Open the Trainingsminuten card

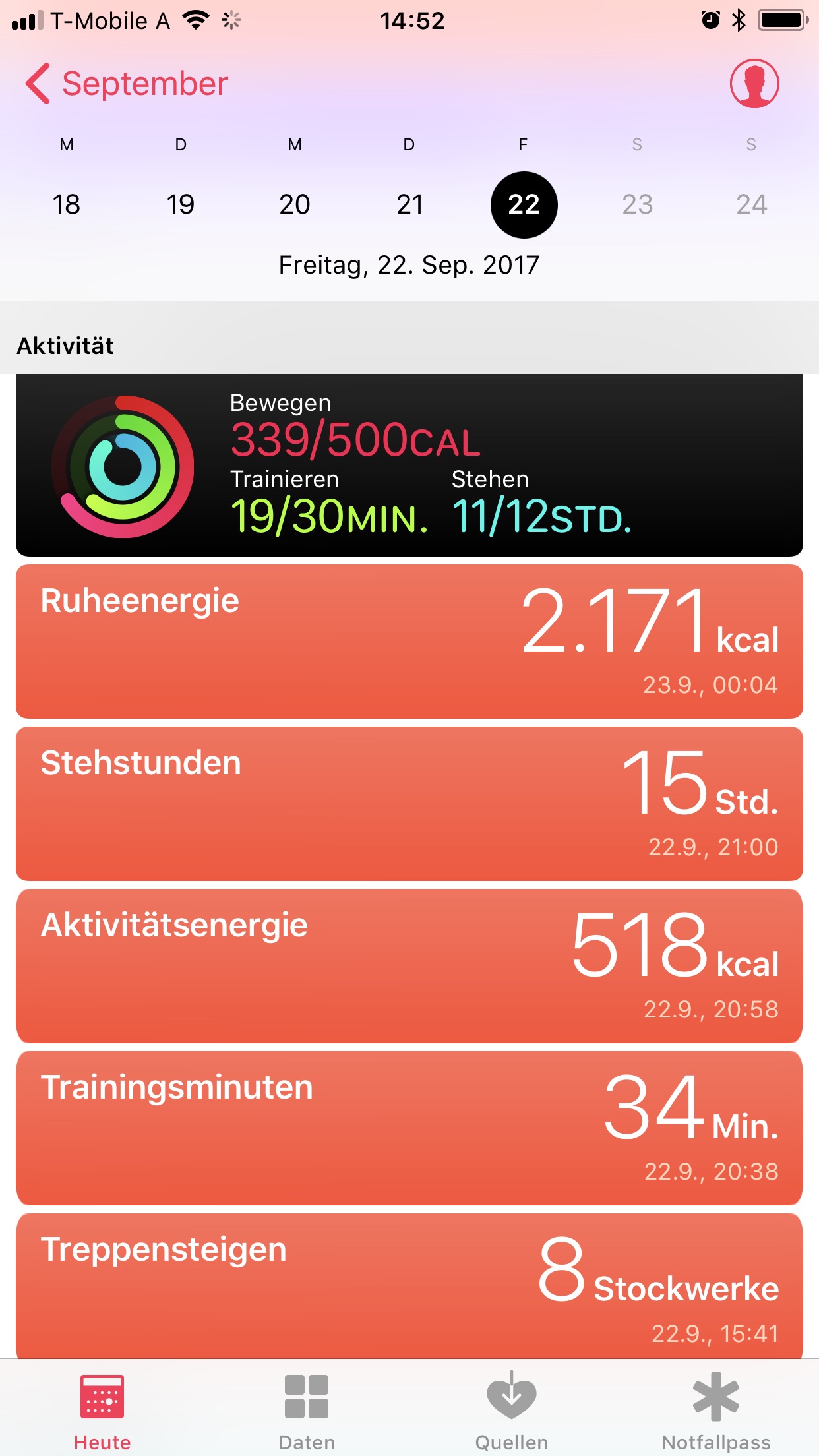click(x=409, y=1128)
